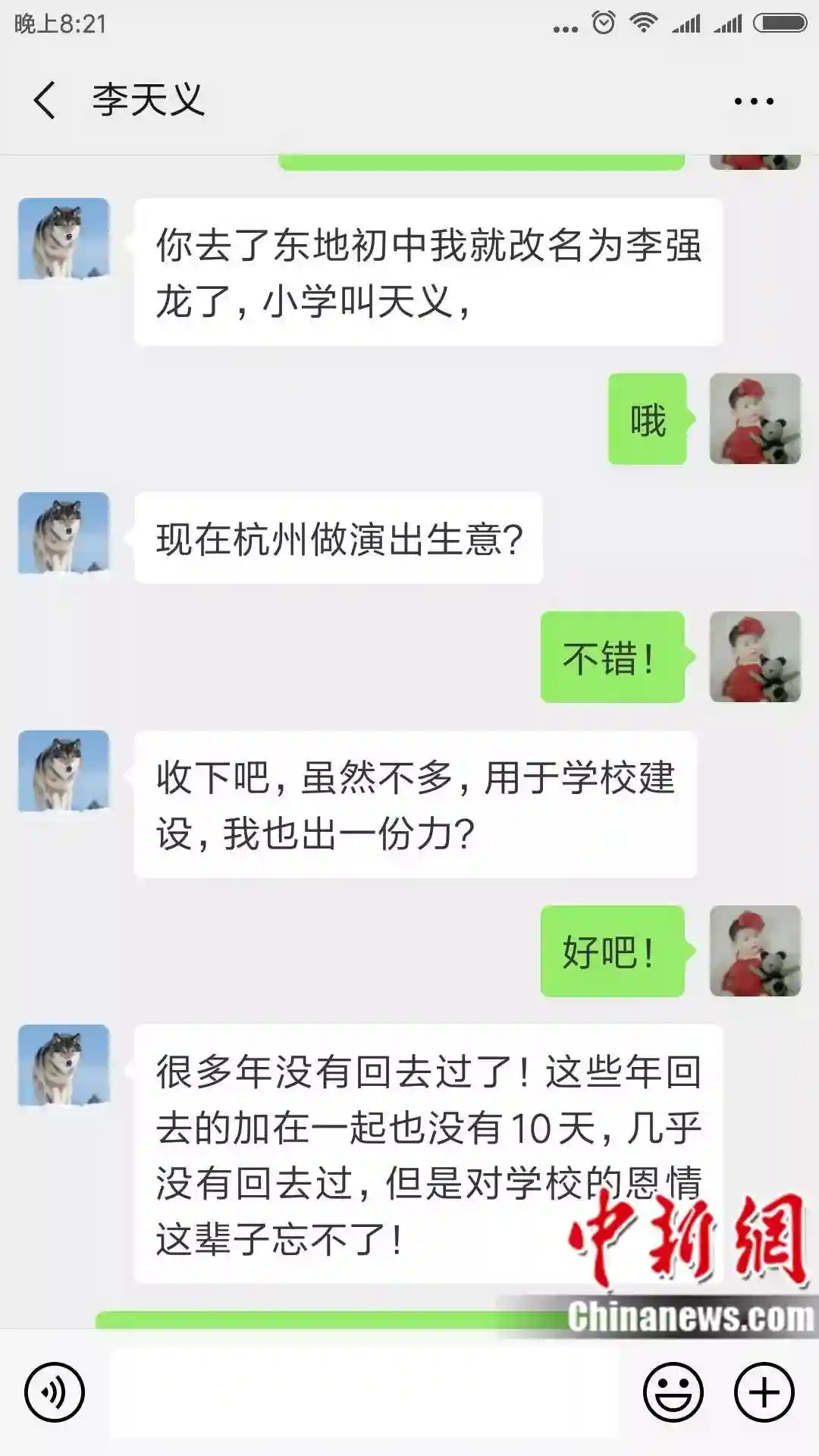Tap the wolf avatar beside 现在杭州做演出生意
Image resolution: width=819 pixels, height=1456 pixels.
tap(64, 534)
